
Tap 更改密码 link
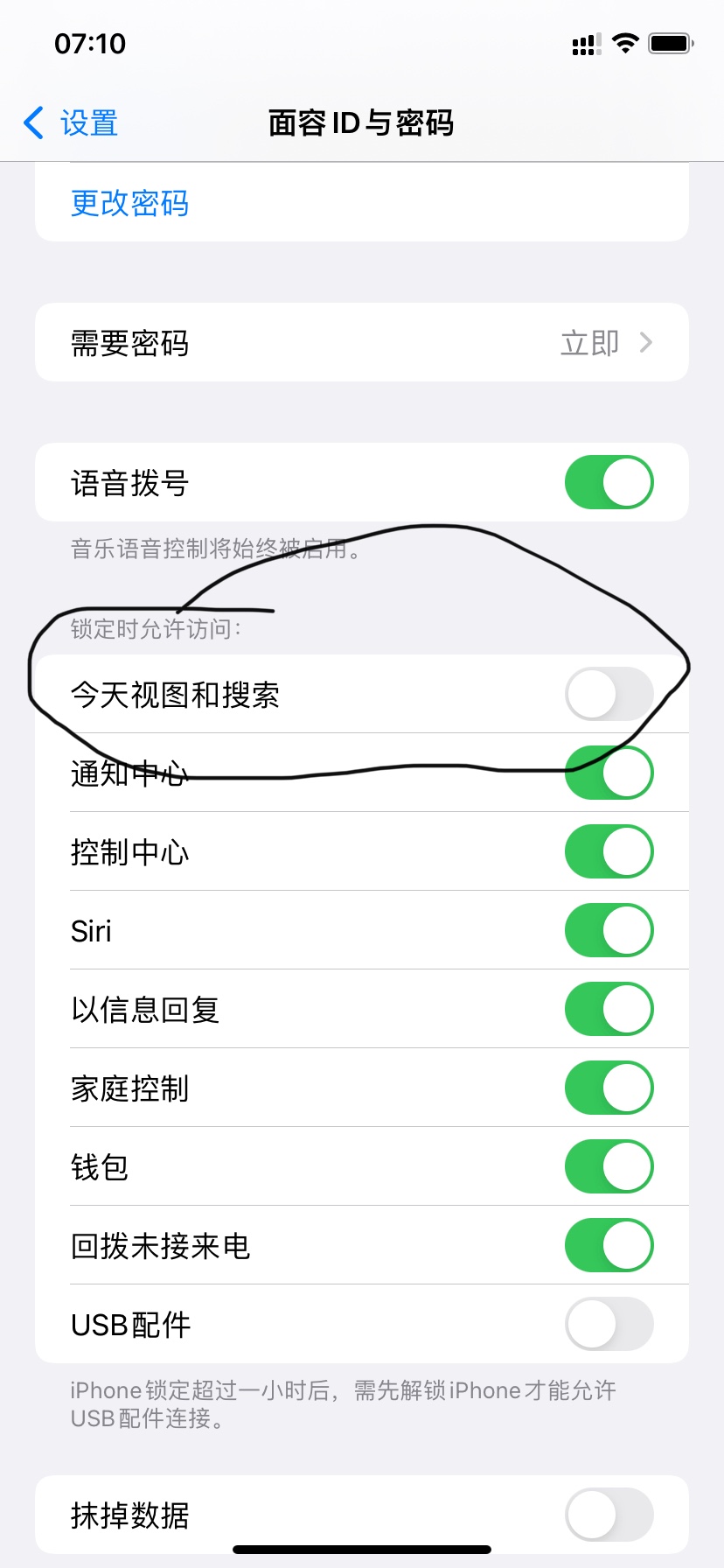(x=129, y=203)
